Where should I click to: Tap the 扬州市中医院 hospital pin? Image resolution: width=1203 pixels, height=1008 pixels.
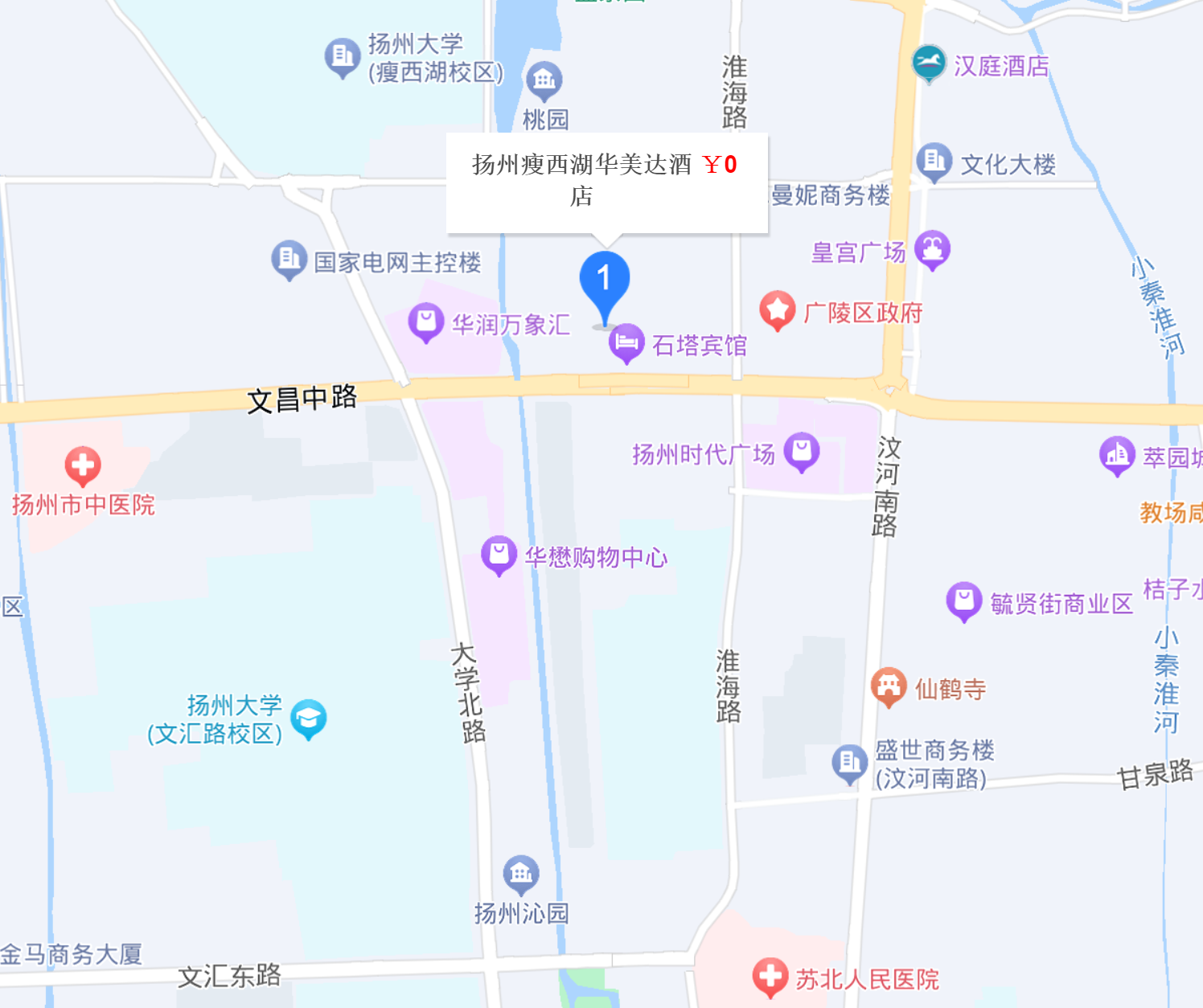click(82, 465)
